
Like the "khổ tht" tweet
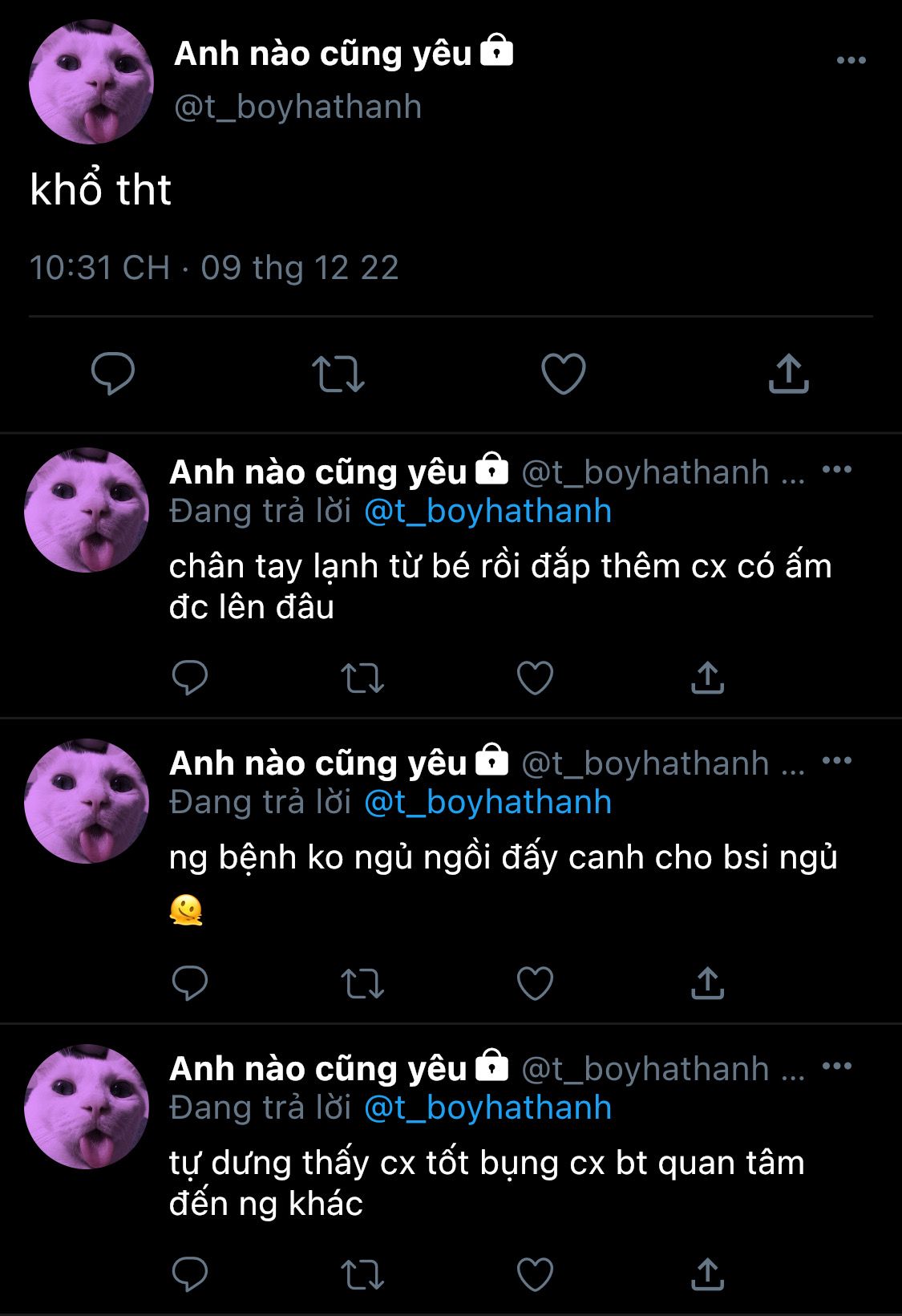coord(563,374)
